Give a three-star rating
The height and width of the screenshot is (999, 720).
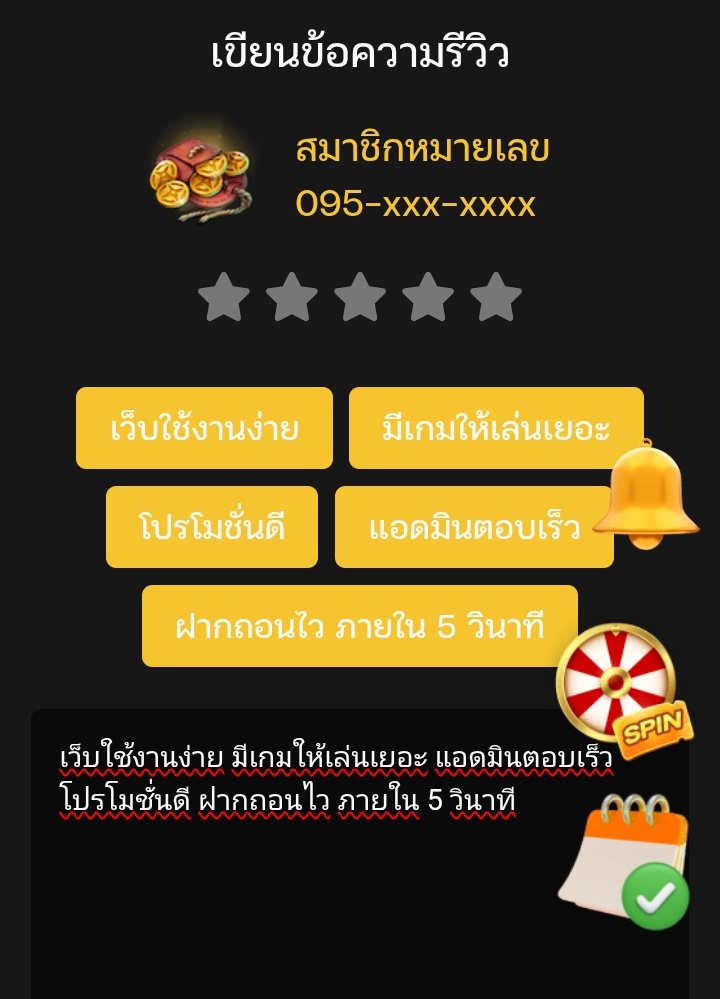click(x=360, y=298)
